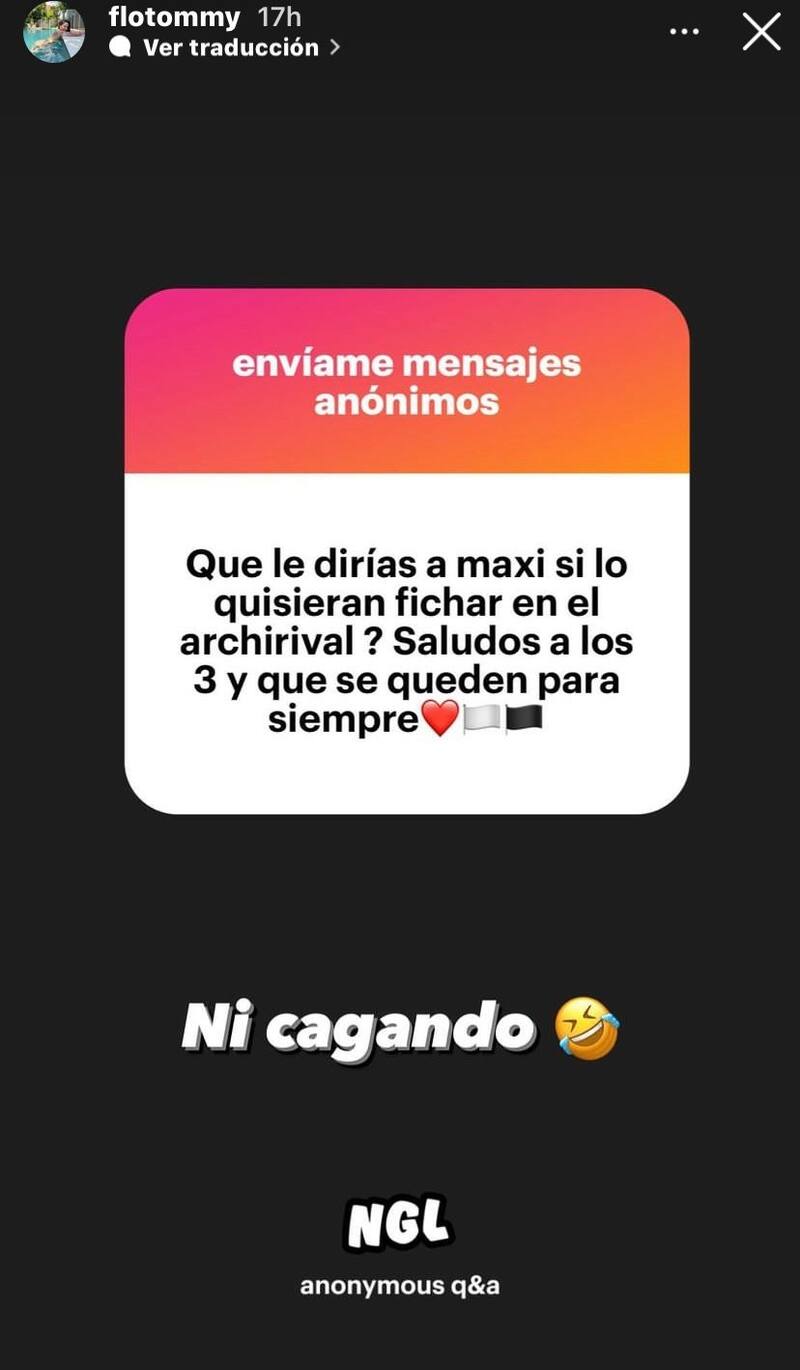Open flotommy's profile picture
Image resolution: width=800 pixels, height=1370 pixels.
coord(54,32)
